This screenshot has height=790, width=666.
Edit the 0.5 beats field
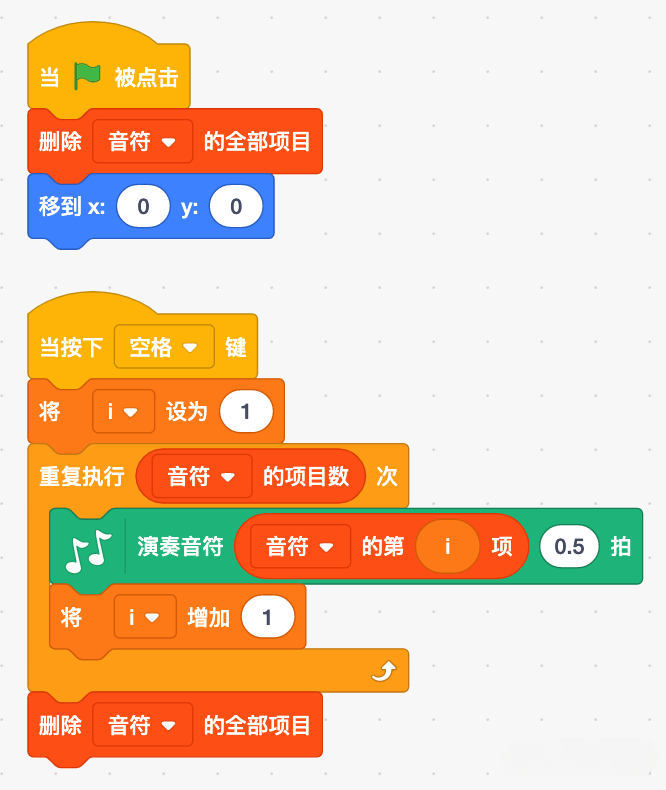click(569, 546)
